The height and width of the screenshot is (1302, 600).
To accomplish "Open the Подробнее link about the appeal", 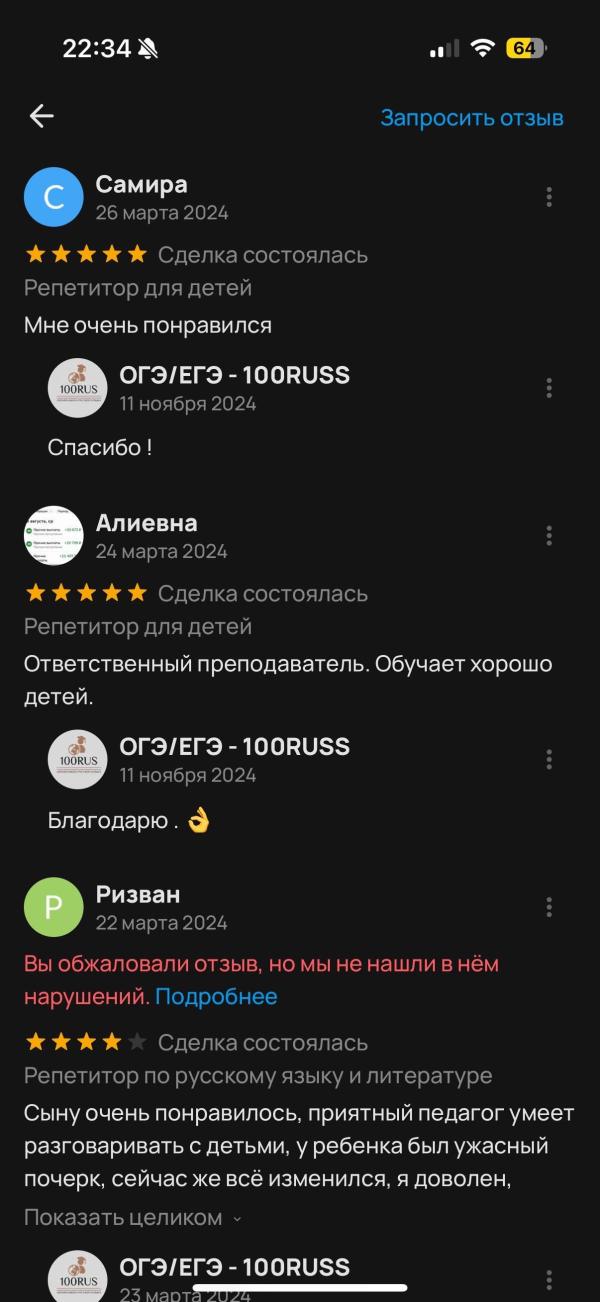I will point(216,997).
